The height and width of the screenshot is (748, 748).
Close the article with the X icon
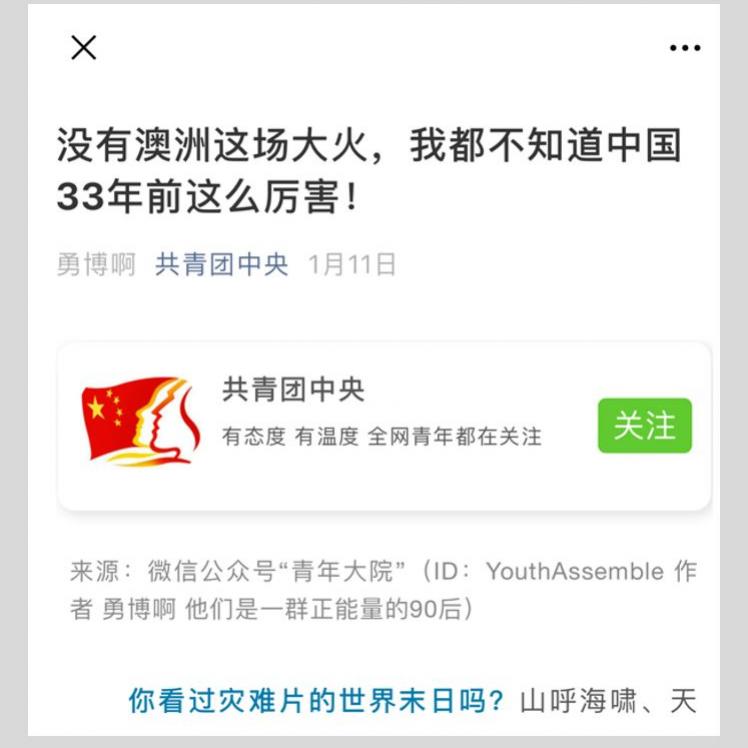(x=84, y=47)
